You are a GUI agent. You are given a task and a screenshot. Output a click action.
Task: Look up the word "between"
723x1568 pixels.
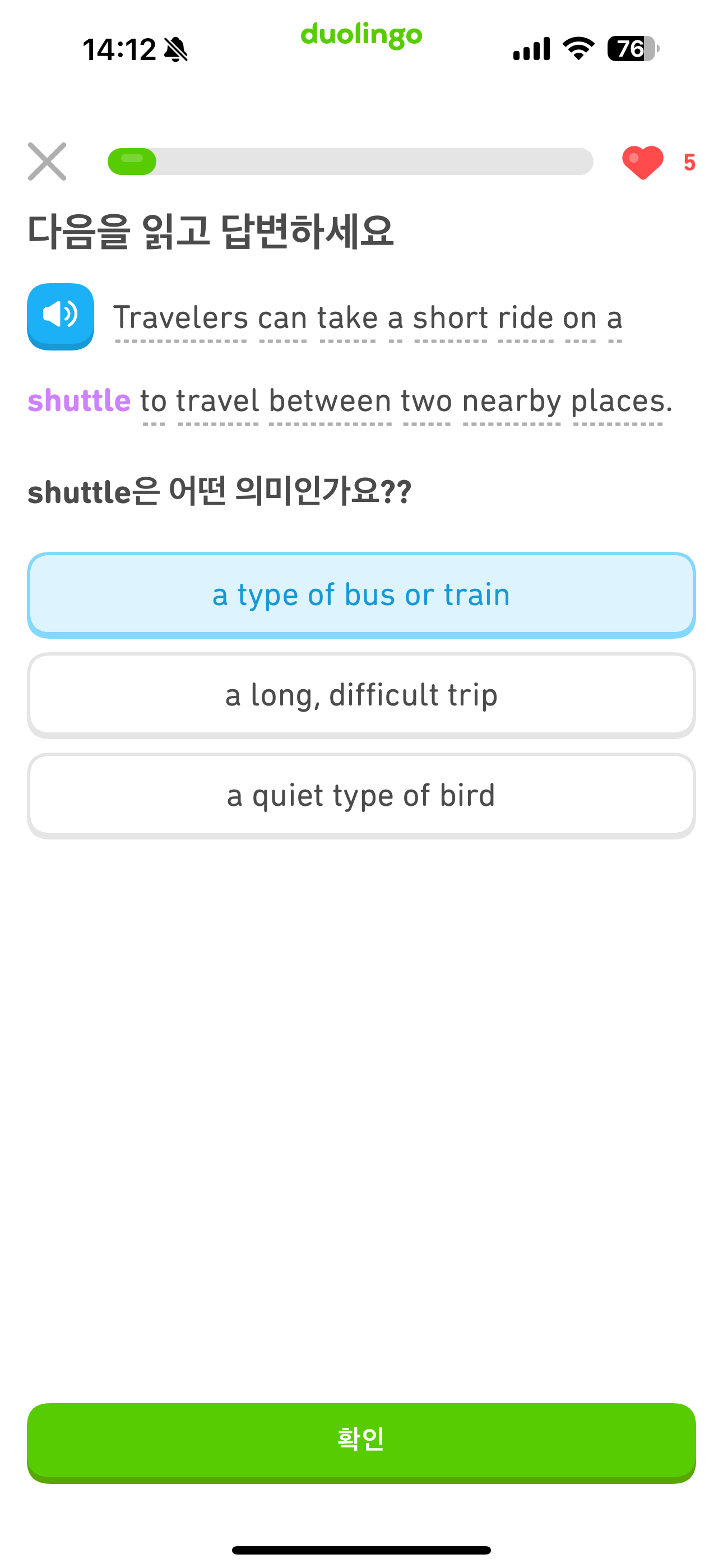(x=330, y=400)
